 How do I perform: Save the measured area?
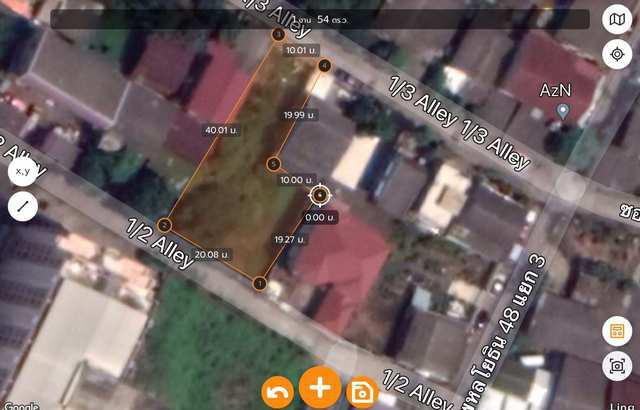tap(361, 393)
